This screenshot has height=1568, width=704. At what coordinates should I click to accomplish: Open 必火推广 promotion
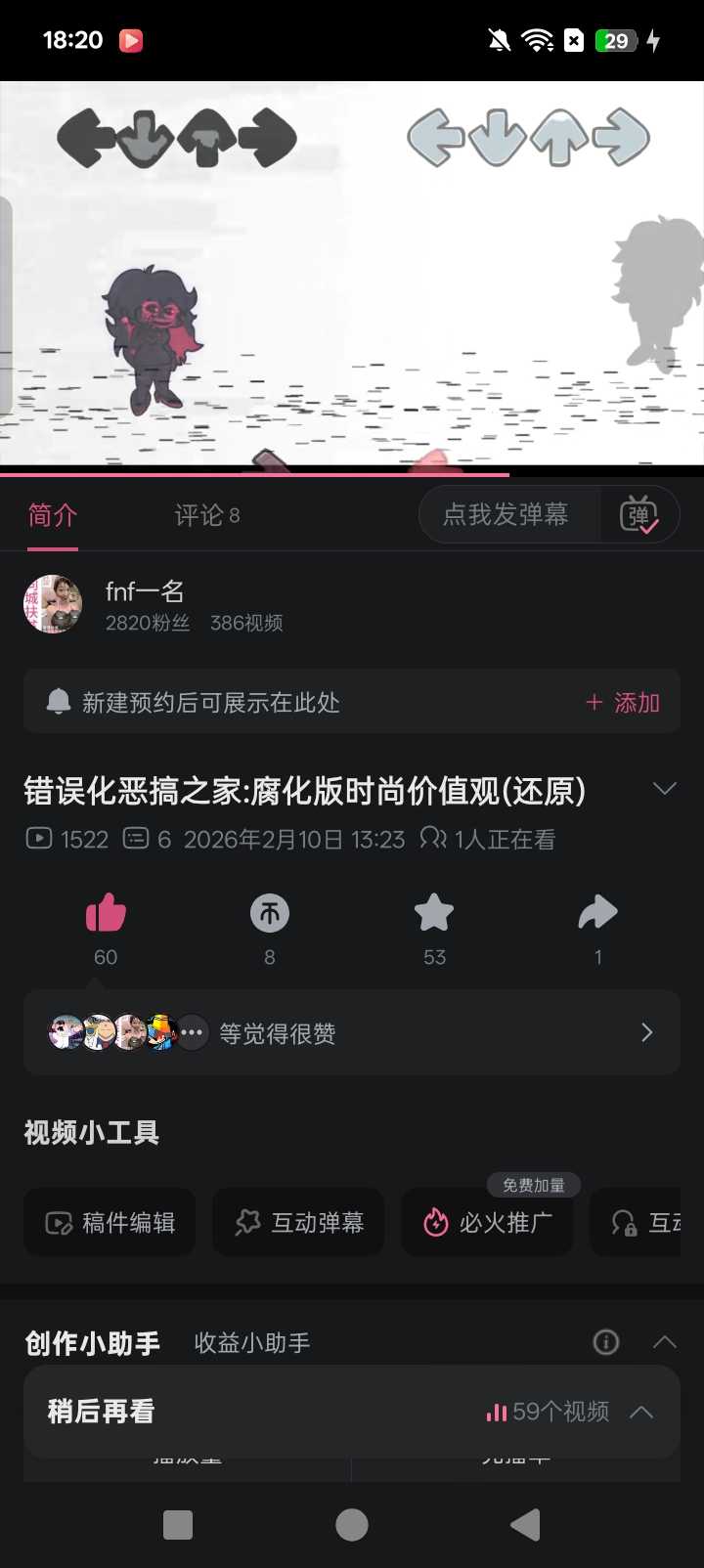coord(487,1223)
